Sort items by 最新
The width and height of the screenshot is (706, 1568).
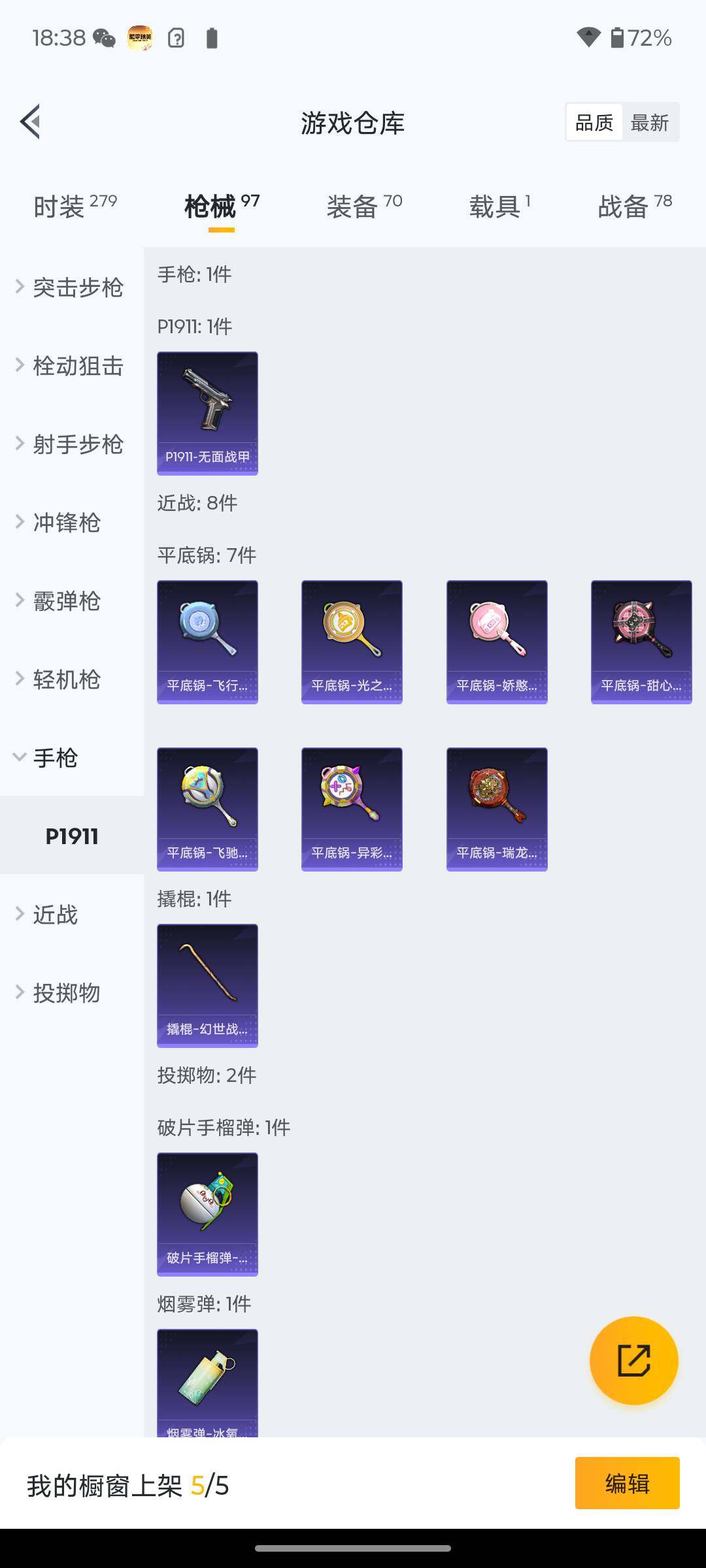pyautogui.click(x=649, y=122)
